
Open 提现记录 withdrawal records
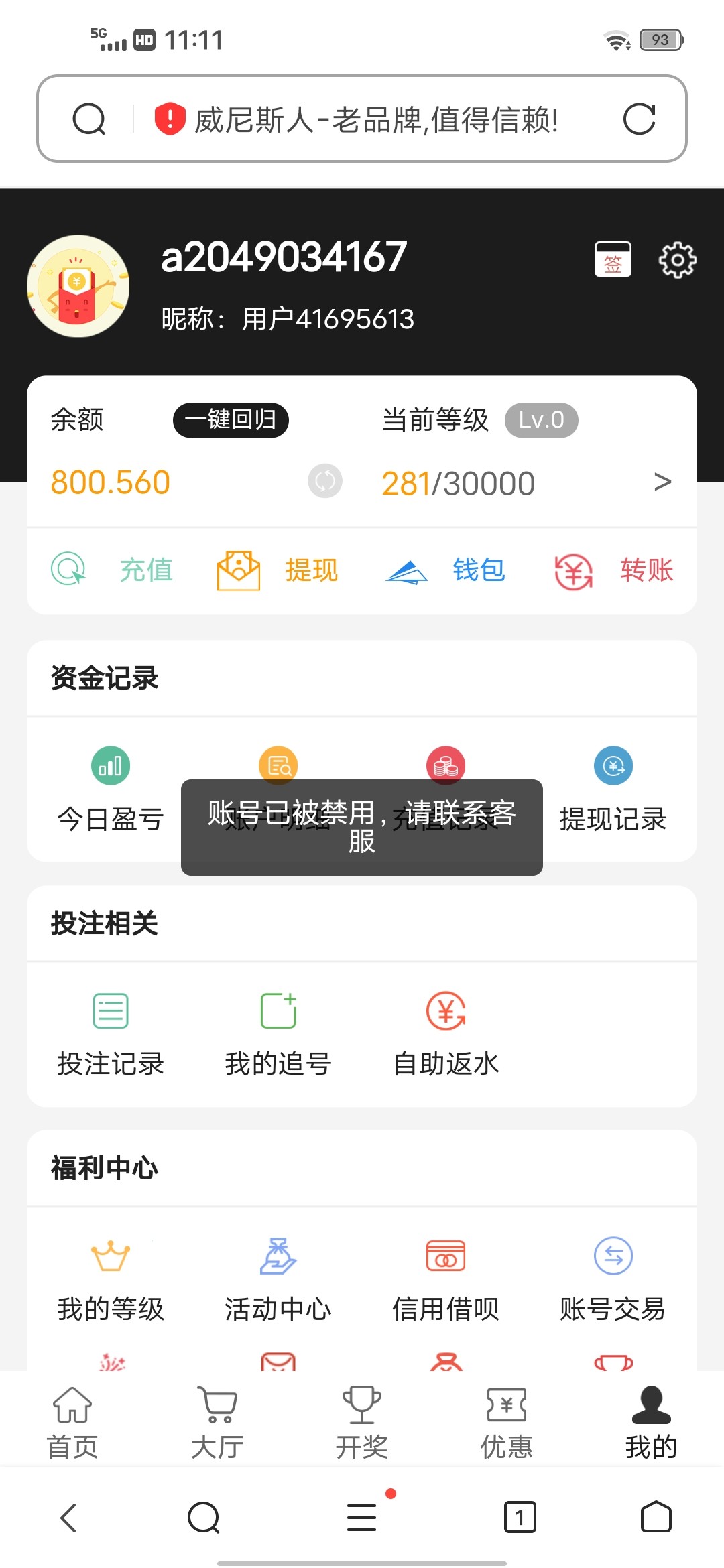[613, 791]
